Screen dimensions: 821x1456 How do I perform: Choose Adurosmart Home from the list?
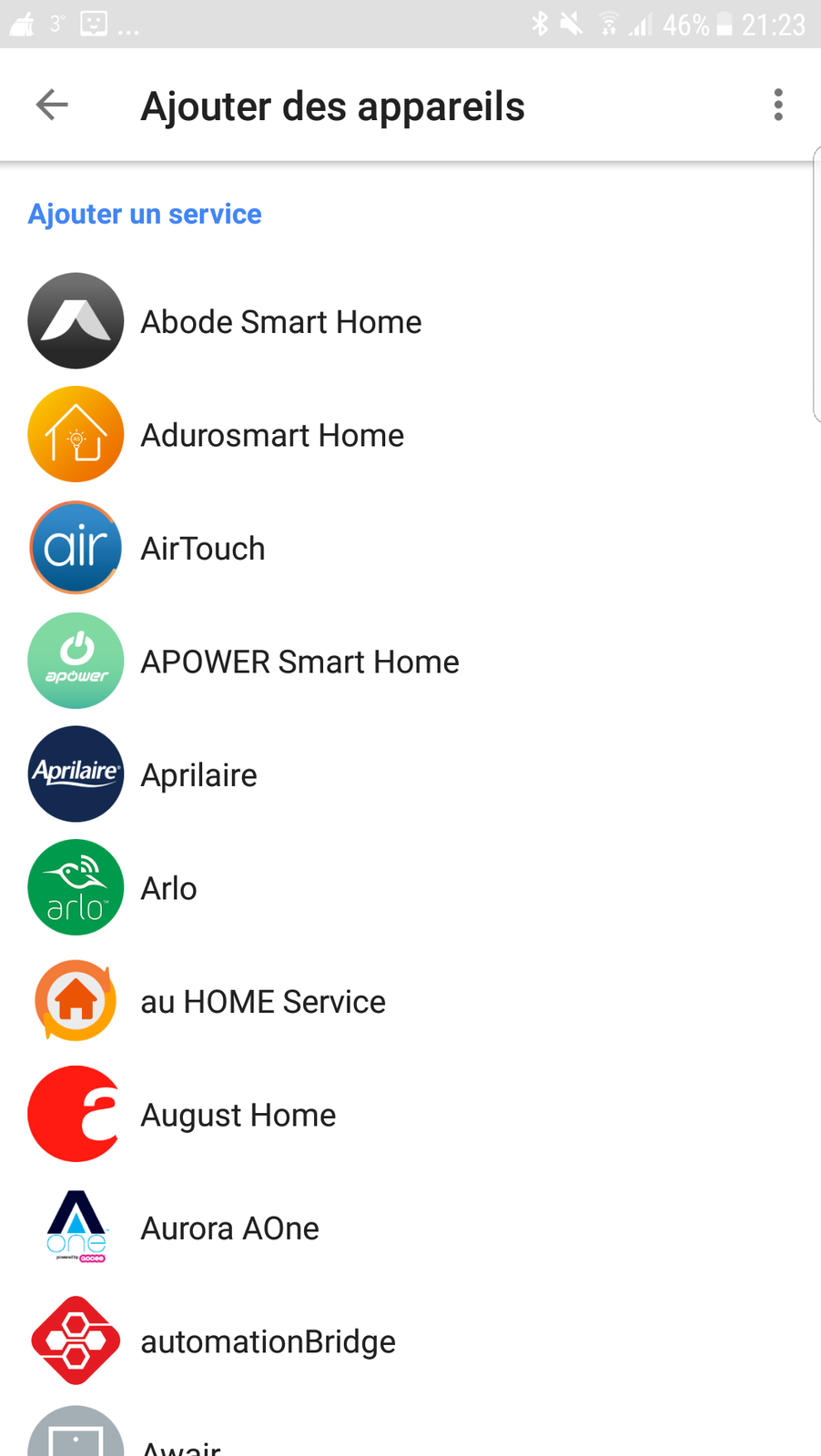click(271, 435)
